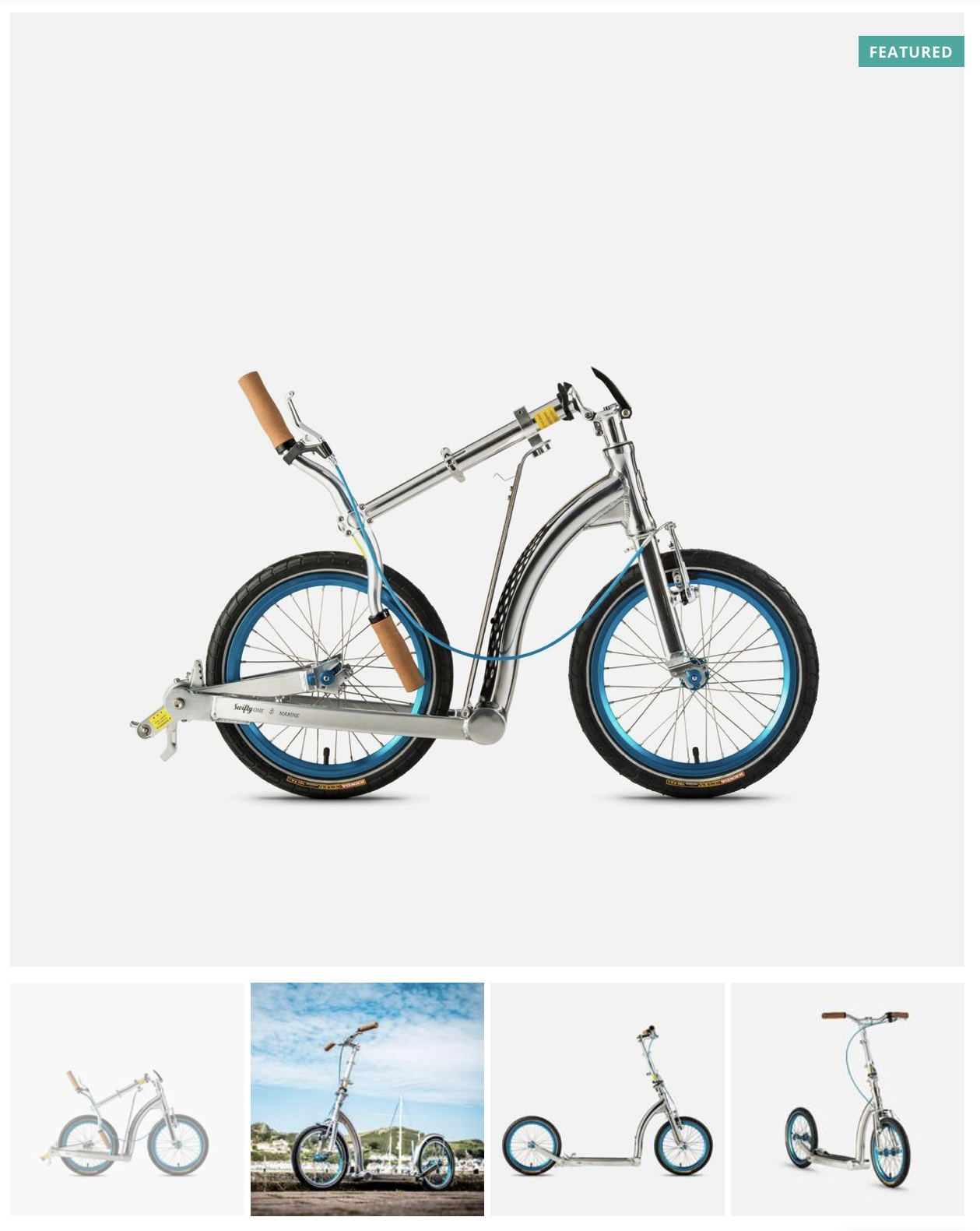View the outdoor harbour scooter photo

[x=367, y=1099]
